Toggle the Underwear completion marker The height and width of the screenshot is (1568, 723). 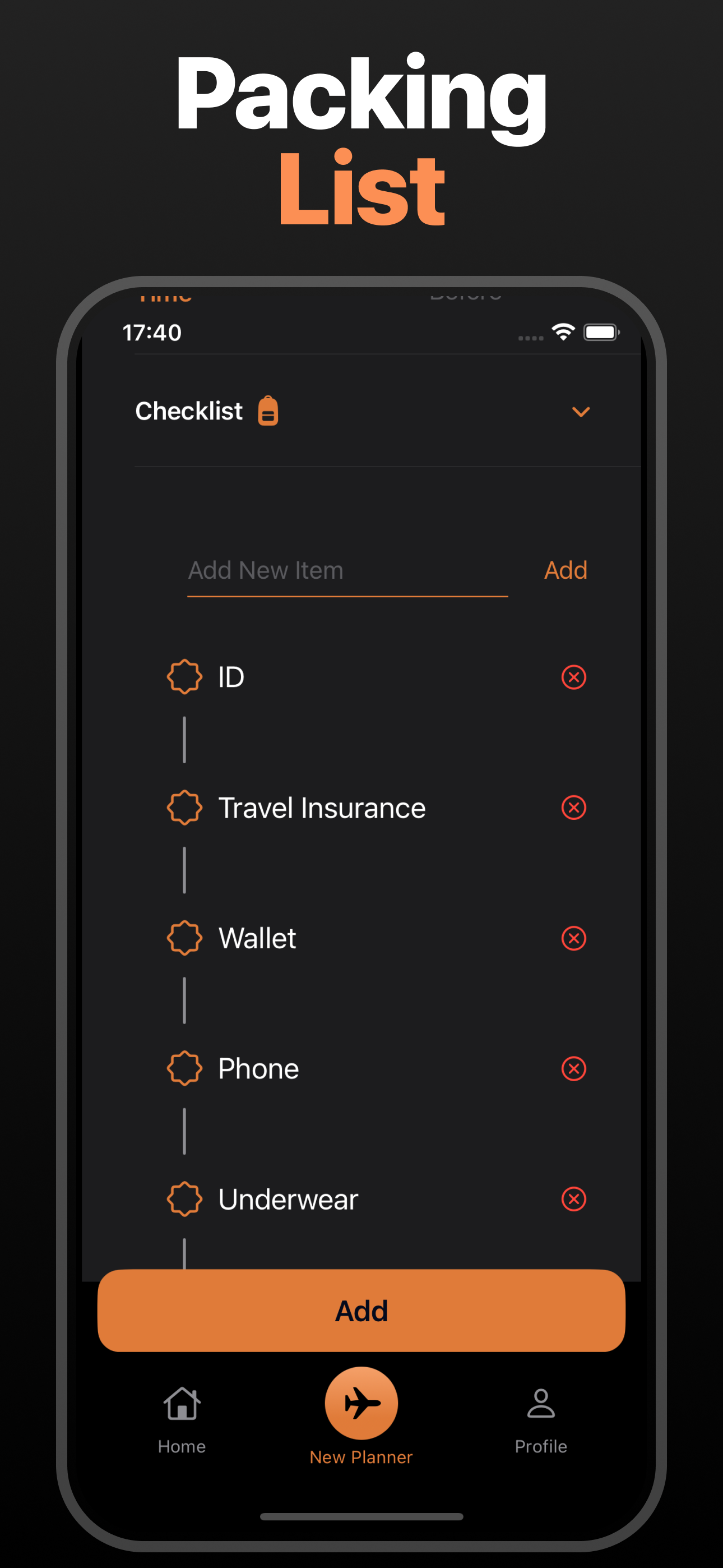184,1199
